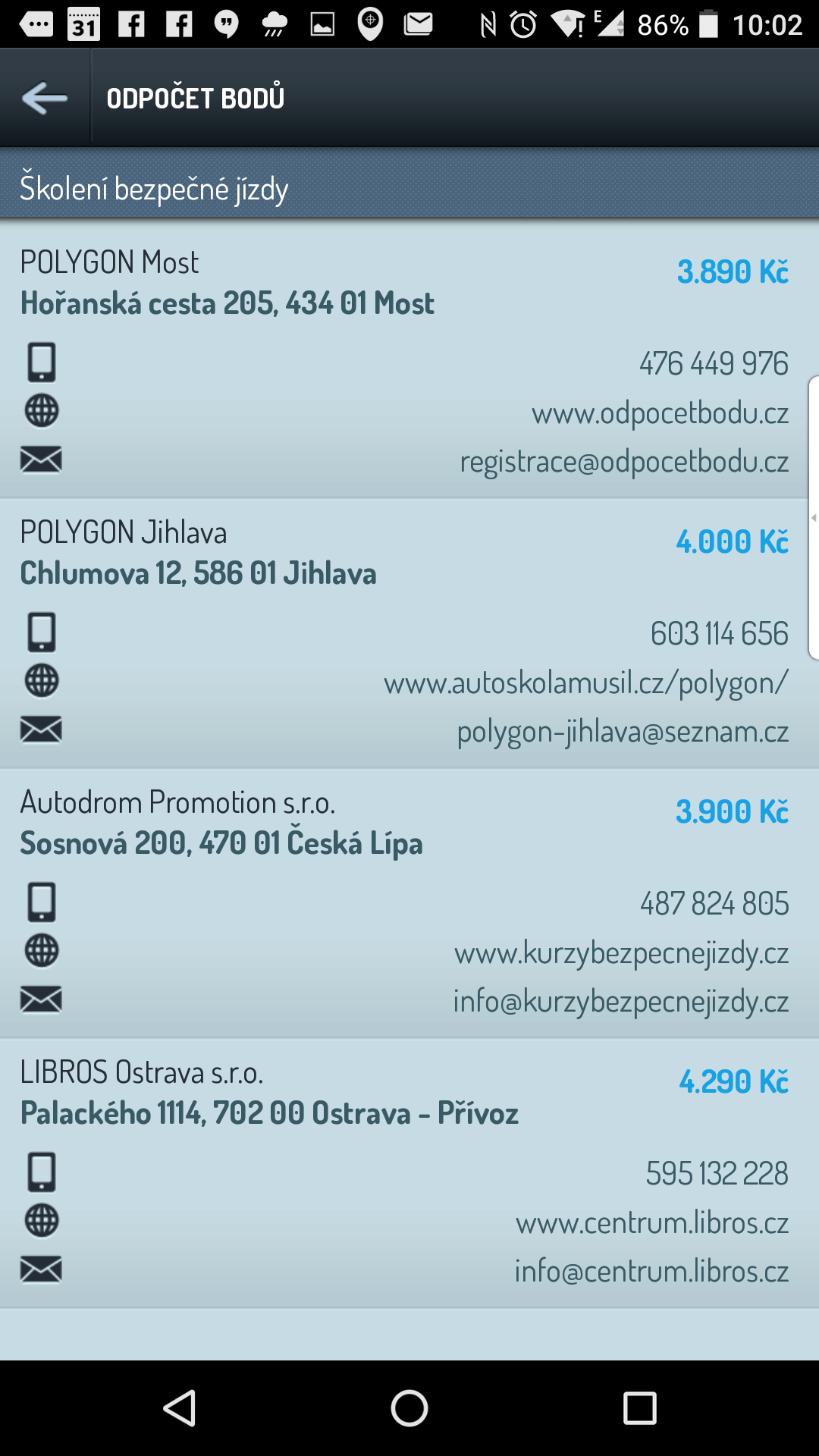Call LIBROS Ostrava at 595 132 228
This screenshot has width=819, height=1456.
tap(717, 1174)
